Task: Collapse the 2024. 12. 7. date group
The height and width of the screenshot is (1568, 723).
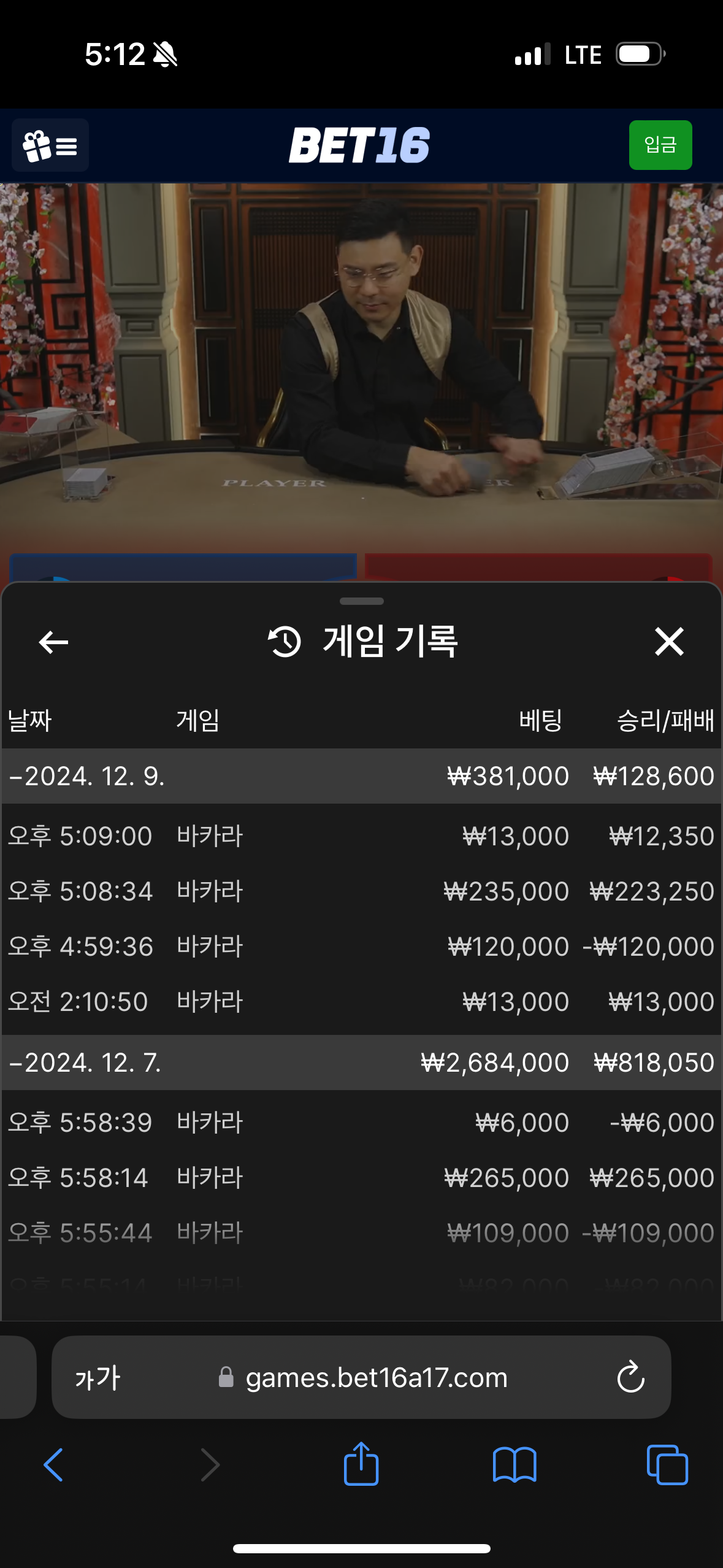Action: tap(86, 1063)
